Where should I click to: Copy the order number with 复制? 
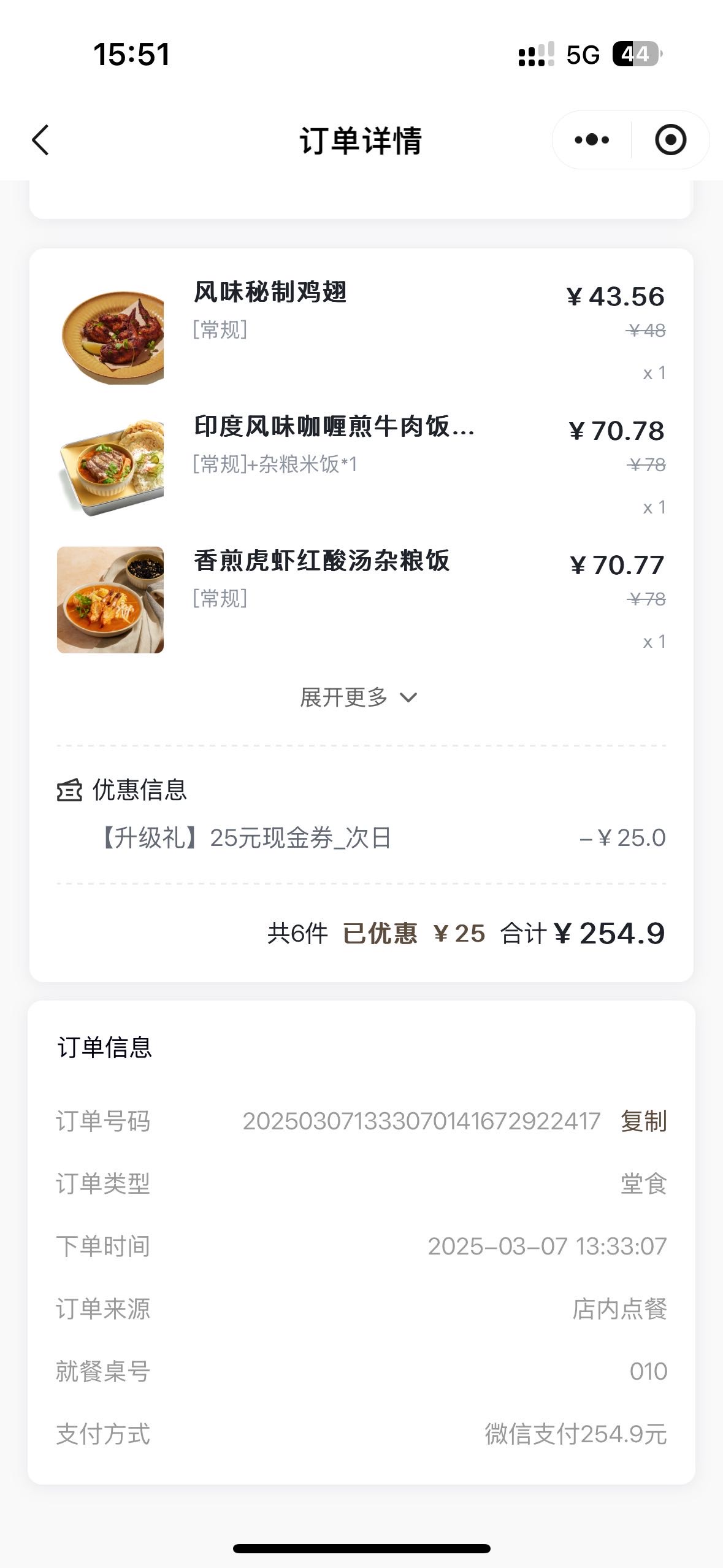tap(643, 1121)
